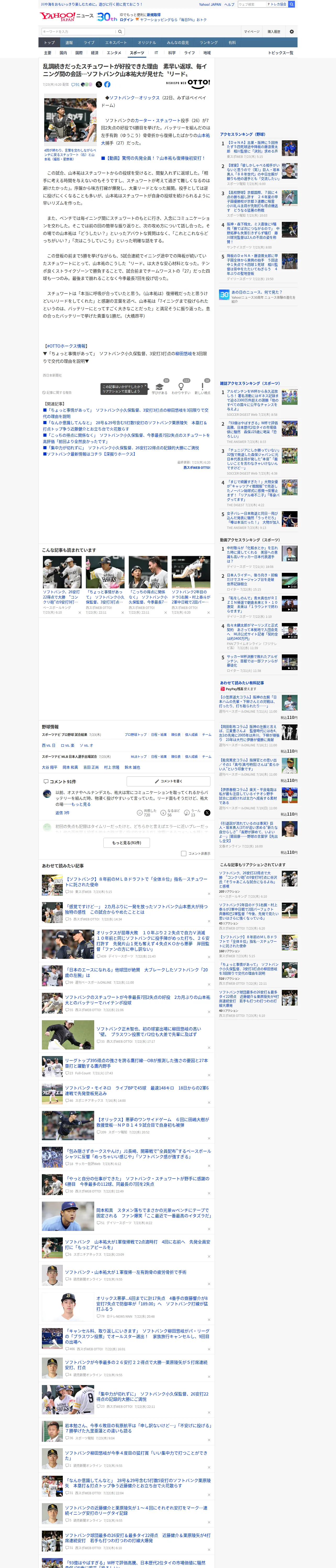Tap the keyword search field
This screenshot has height=1568, width=336.
[x=79, y=32]
